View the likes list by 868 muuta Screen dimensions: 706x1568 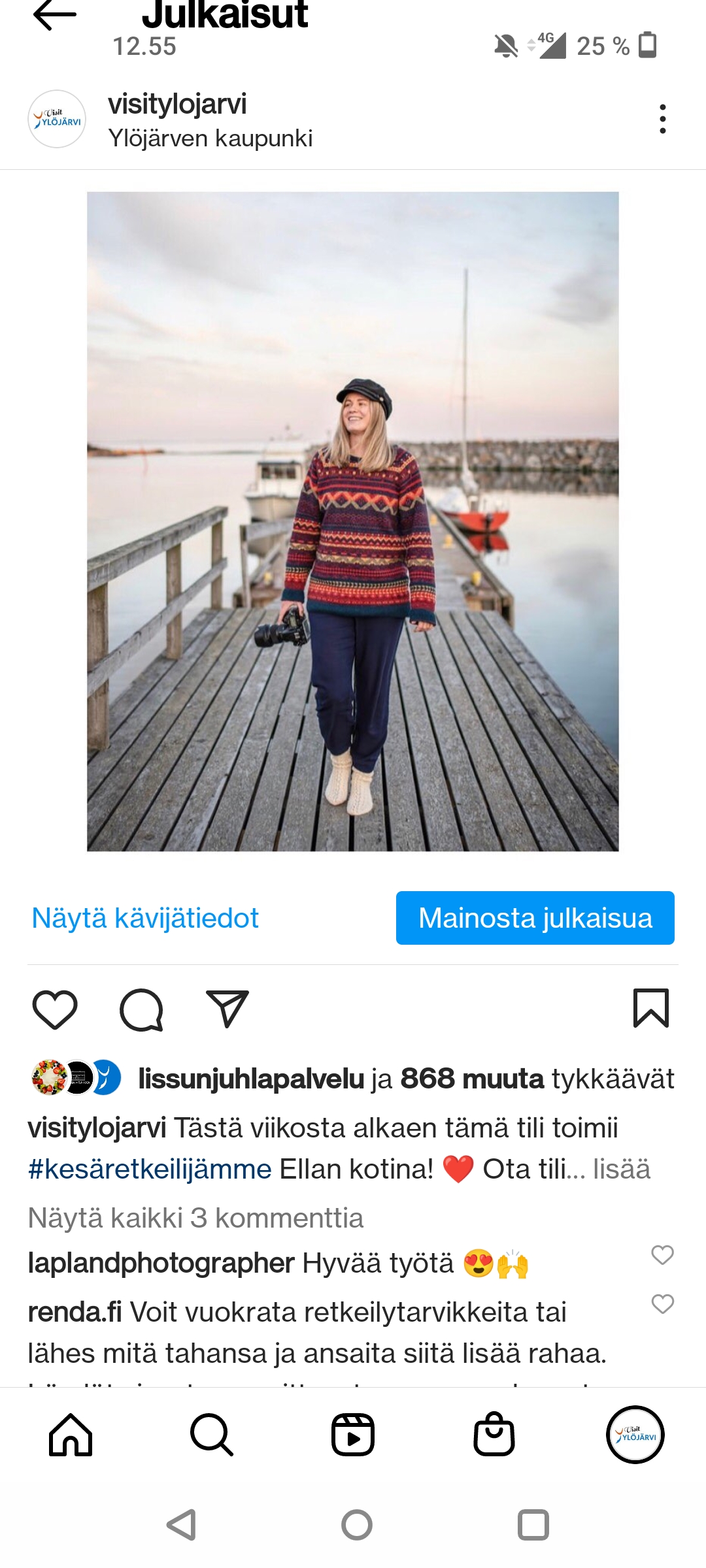tap(472, 1079)
